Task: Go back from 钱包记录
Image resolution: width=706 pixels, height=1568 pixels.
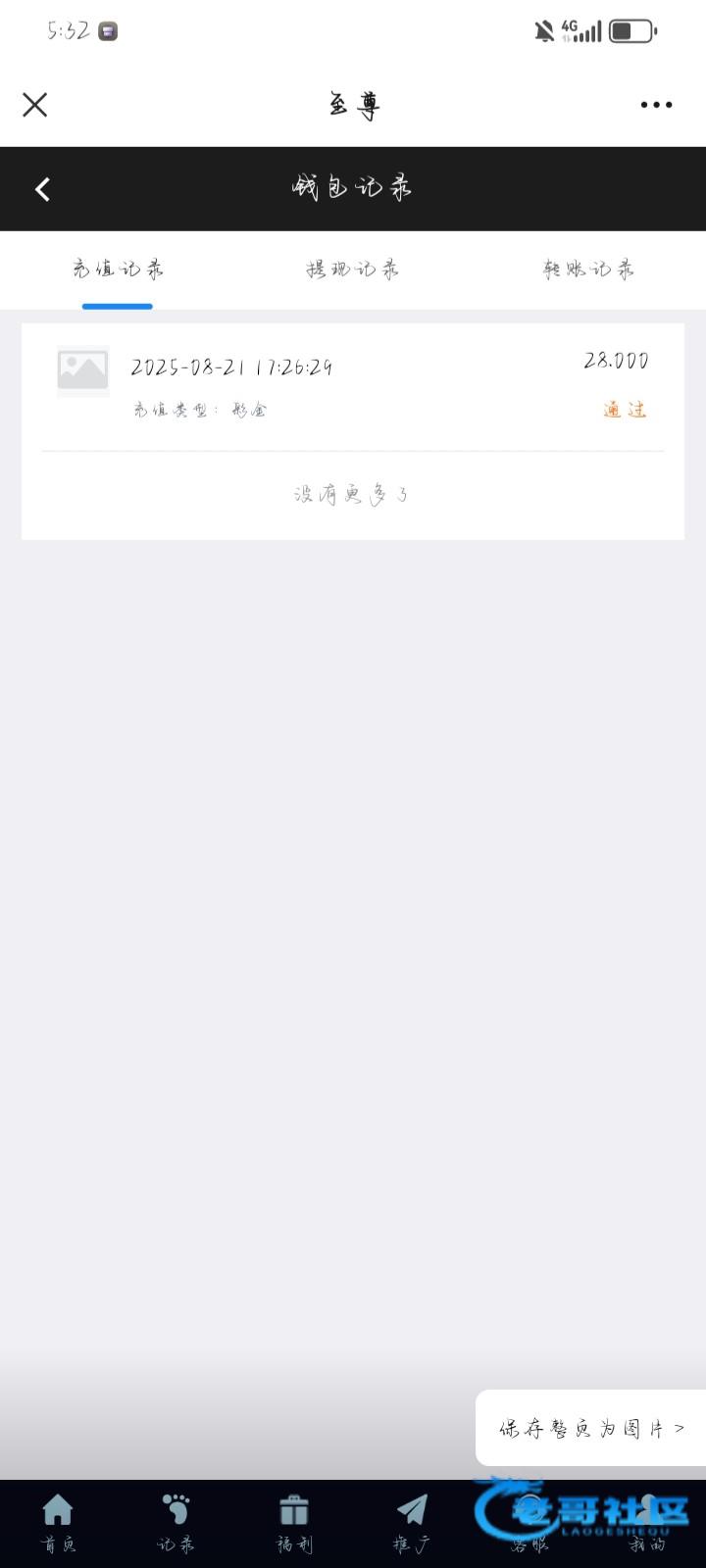Action: 42,189
